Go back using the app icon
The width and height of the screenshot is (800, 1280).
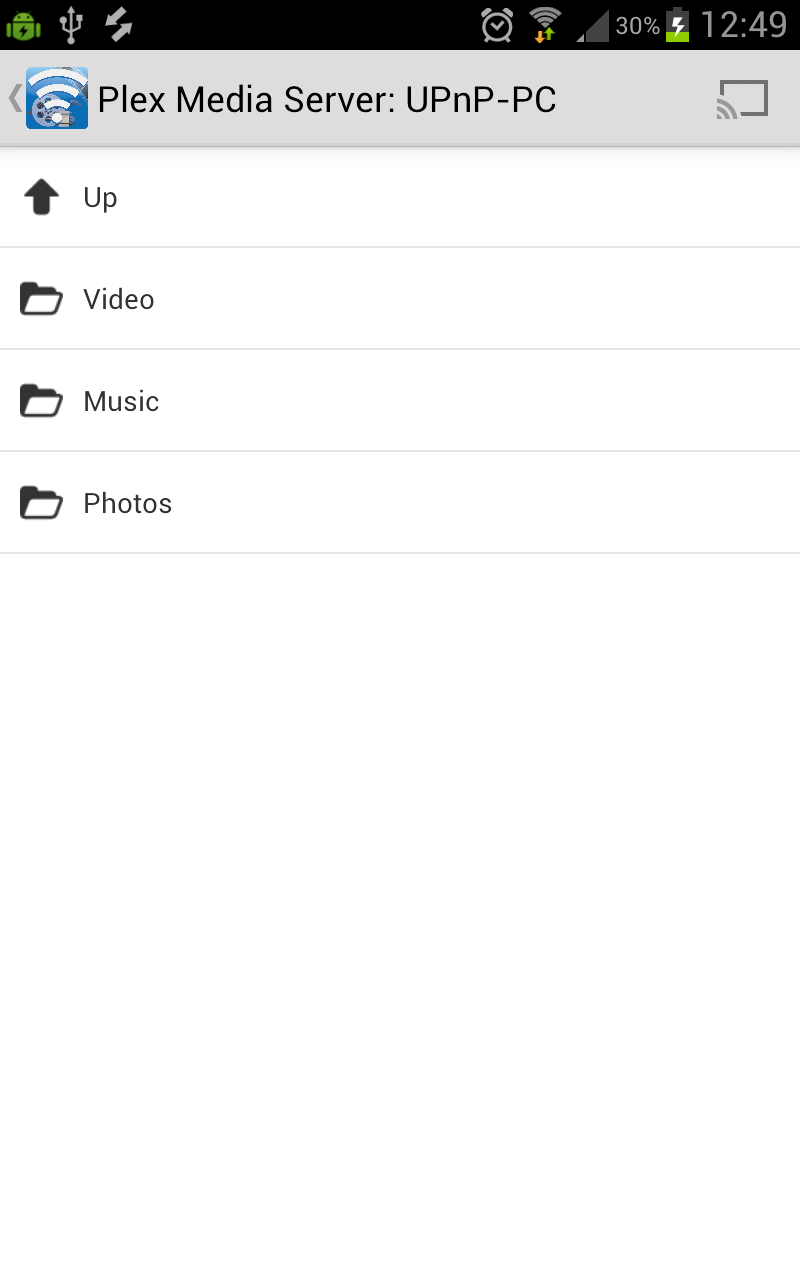[50, 99]
